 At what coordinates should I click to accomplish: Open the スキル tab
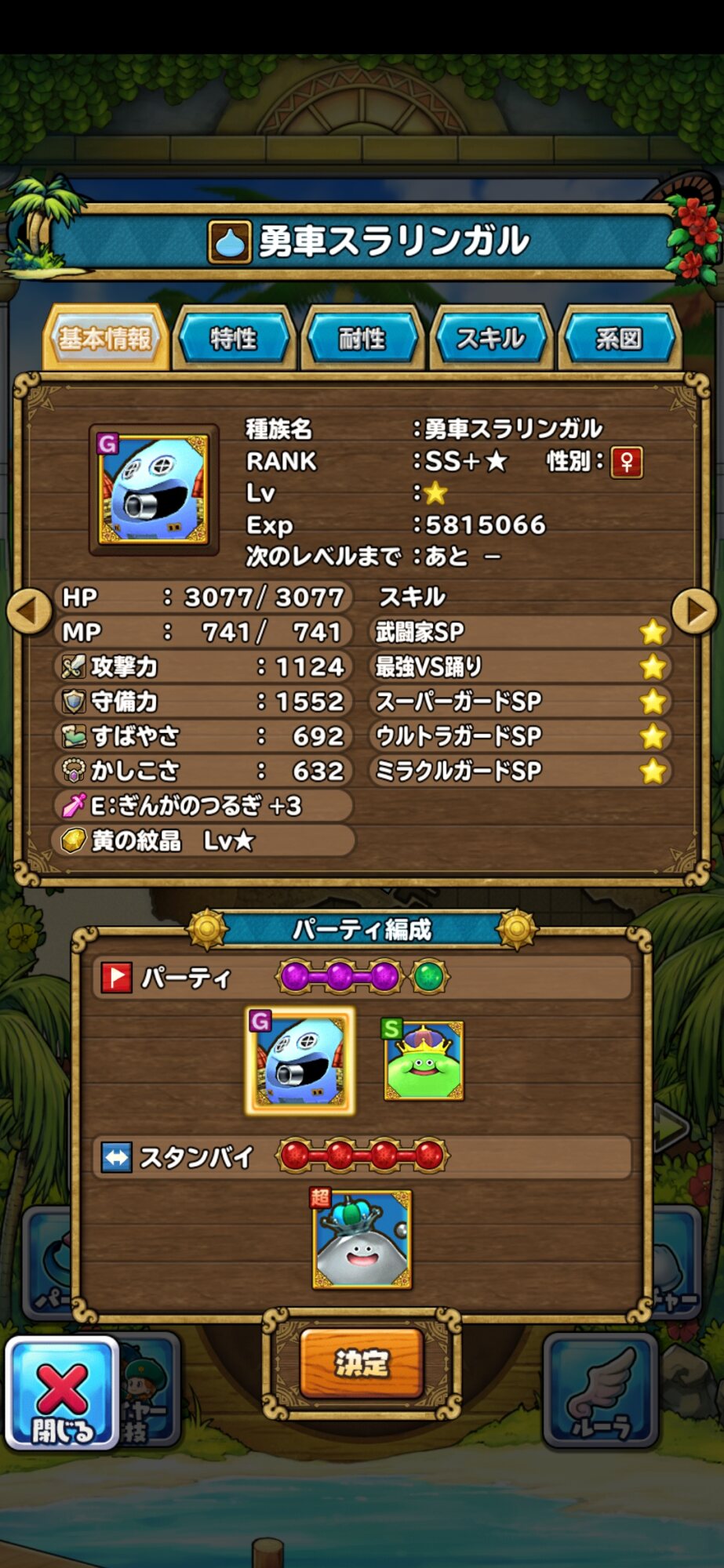tap(491, 339)
